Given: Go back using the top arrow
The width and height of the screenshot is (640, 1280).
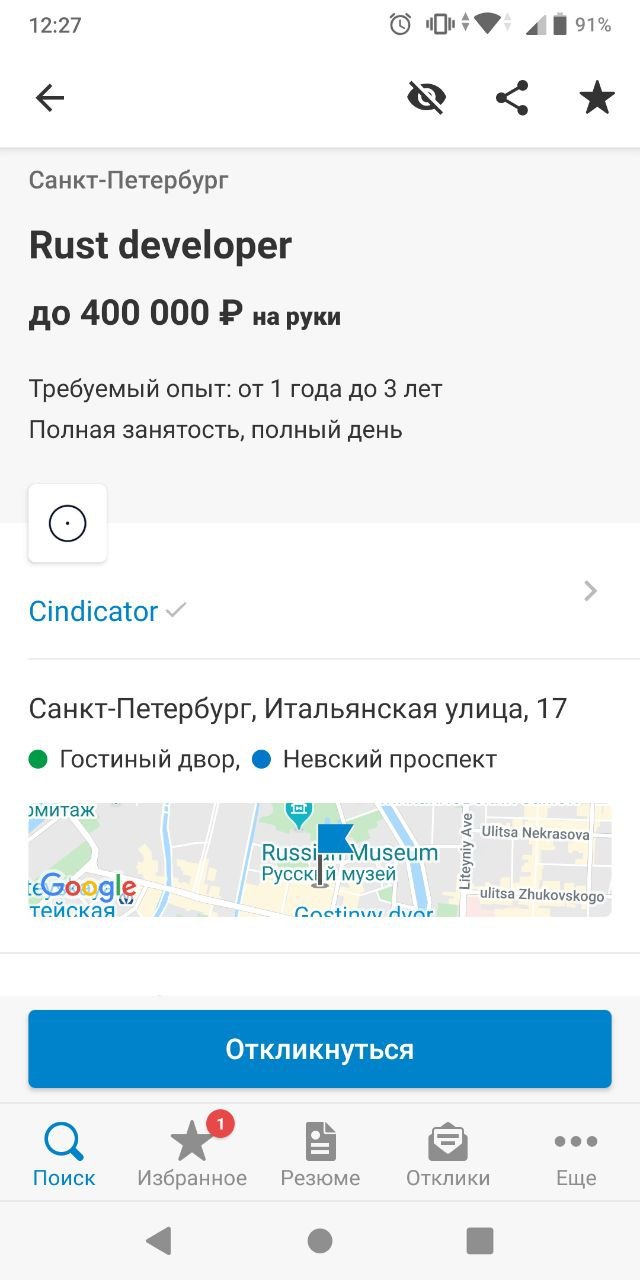Looking at the screenshot, I should 49,98.
